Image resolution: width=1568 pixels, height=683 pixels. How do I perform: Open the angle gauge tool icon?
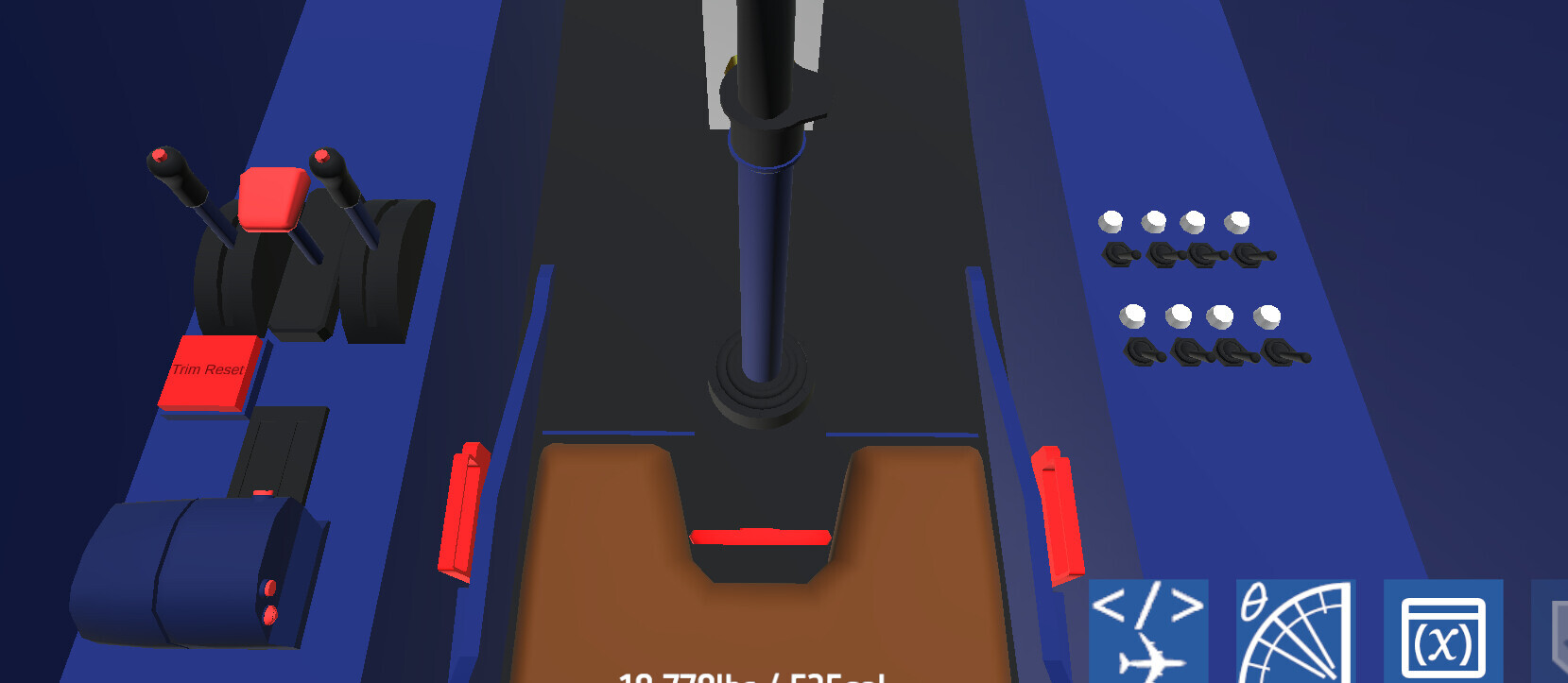click(x=1295, y=630)
